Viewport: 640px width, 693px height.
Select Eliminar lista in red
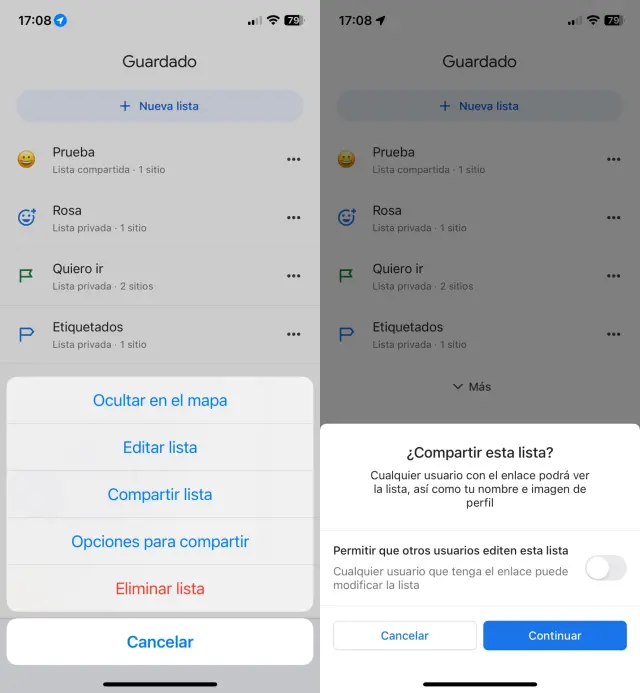pyautogui.click(x=160, y=588)
